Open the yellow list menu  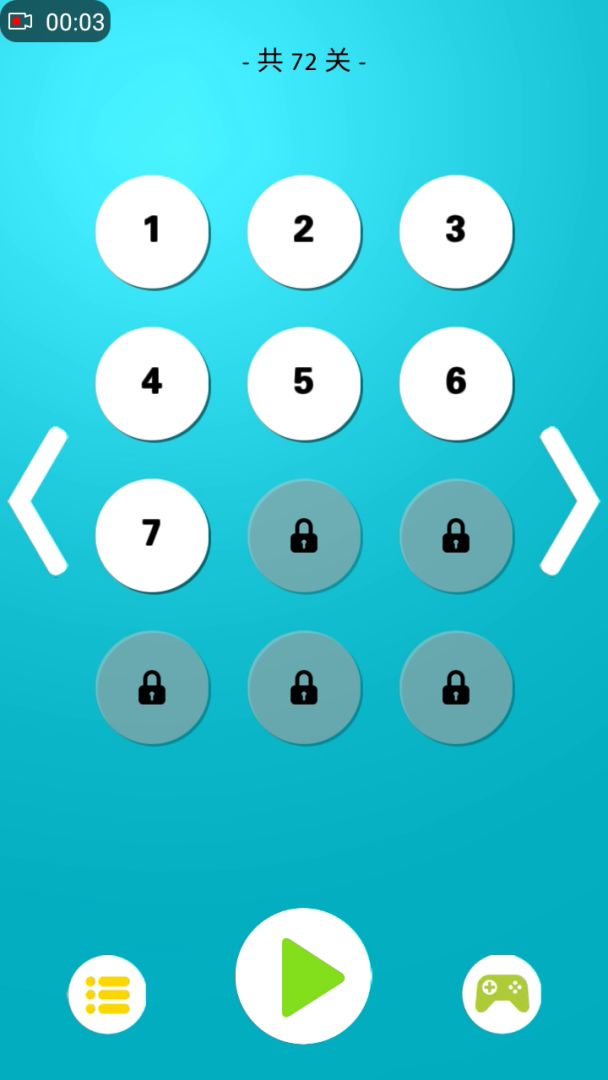[x=107, y=994]
